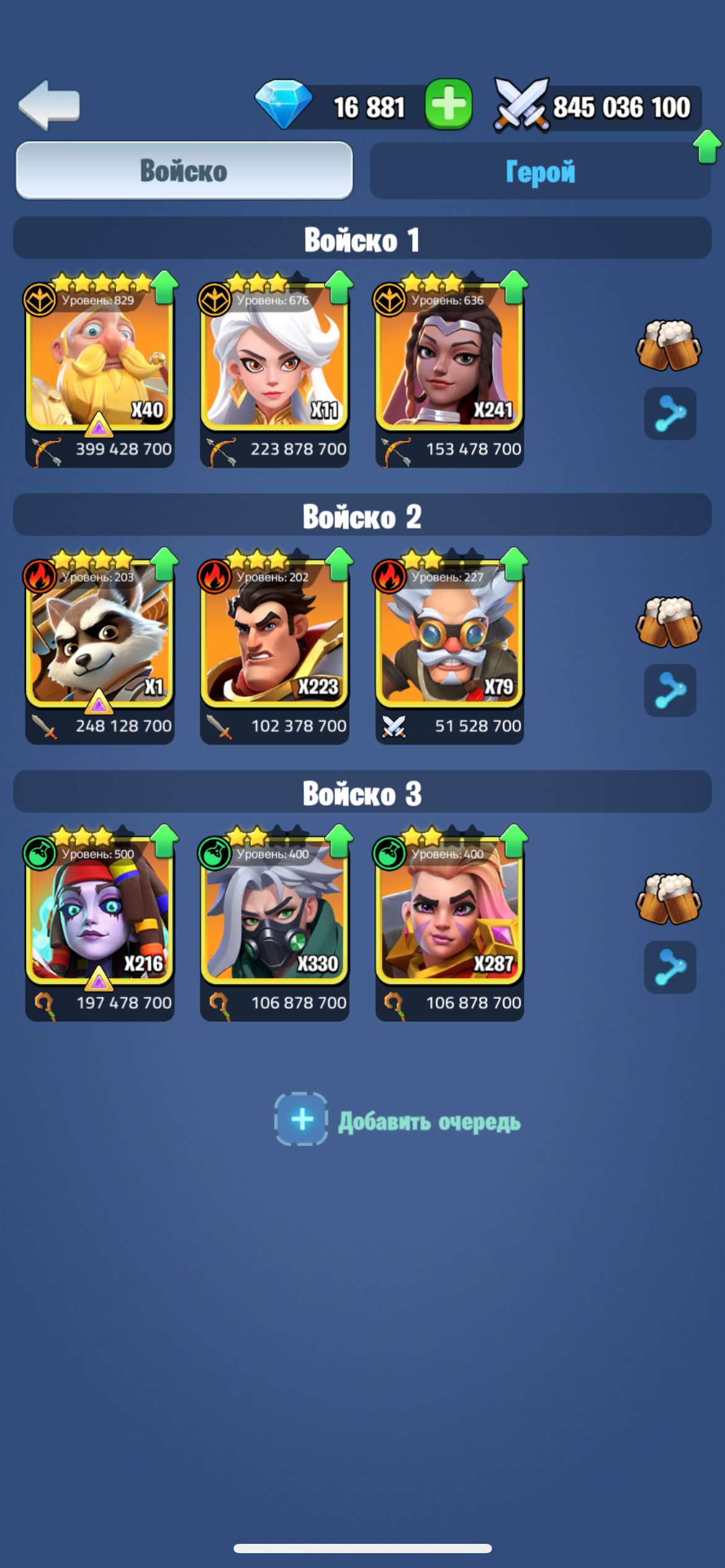Open the level 202 hero card
The width and height of the screenshot is (725, 1568).
point(274,636)
